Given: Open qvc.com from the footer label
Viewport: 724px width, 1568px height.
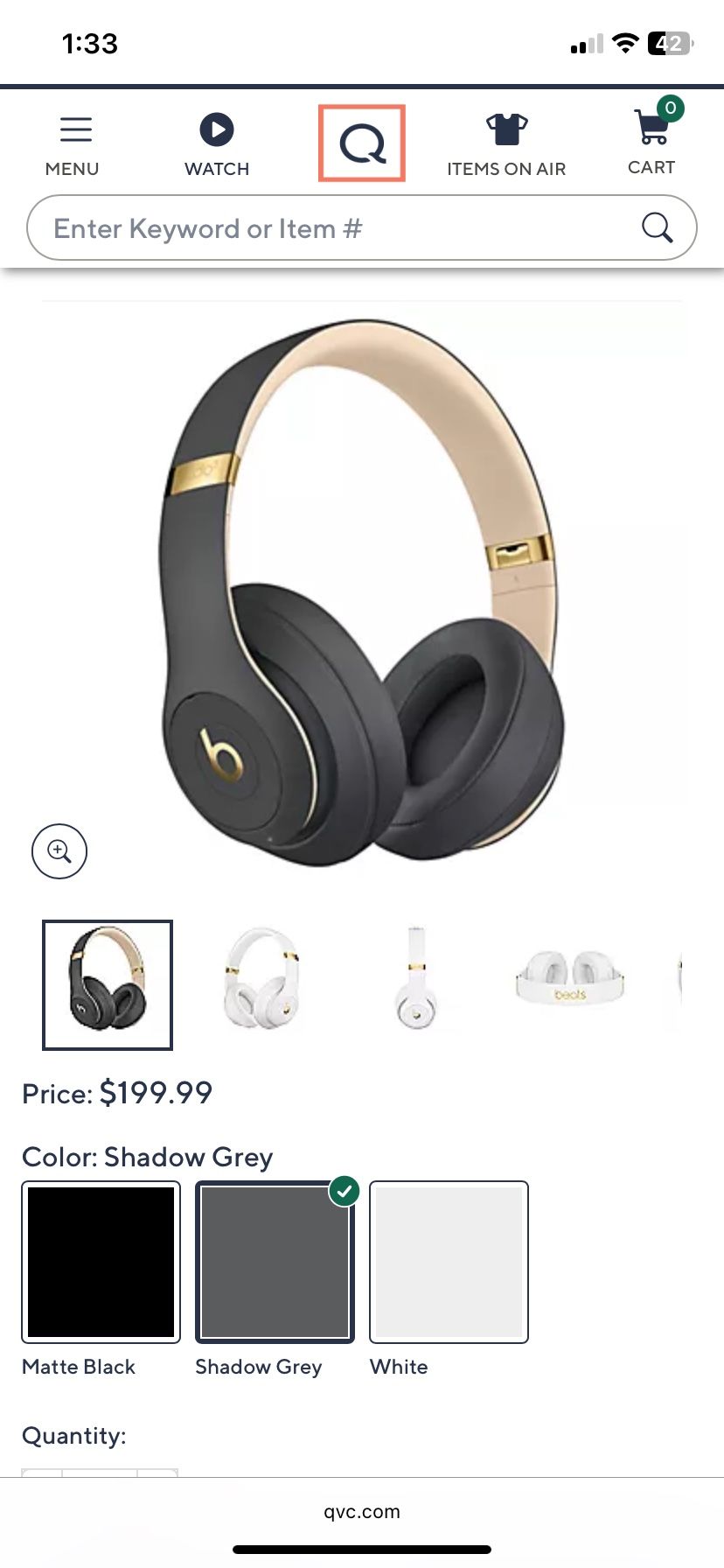Looking at the screenshot, I should coord(361,1511).
